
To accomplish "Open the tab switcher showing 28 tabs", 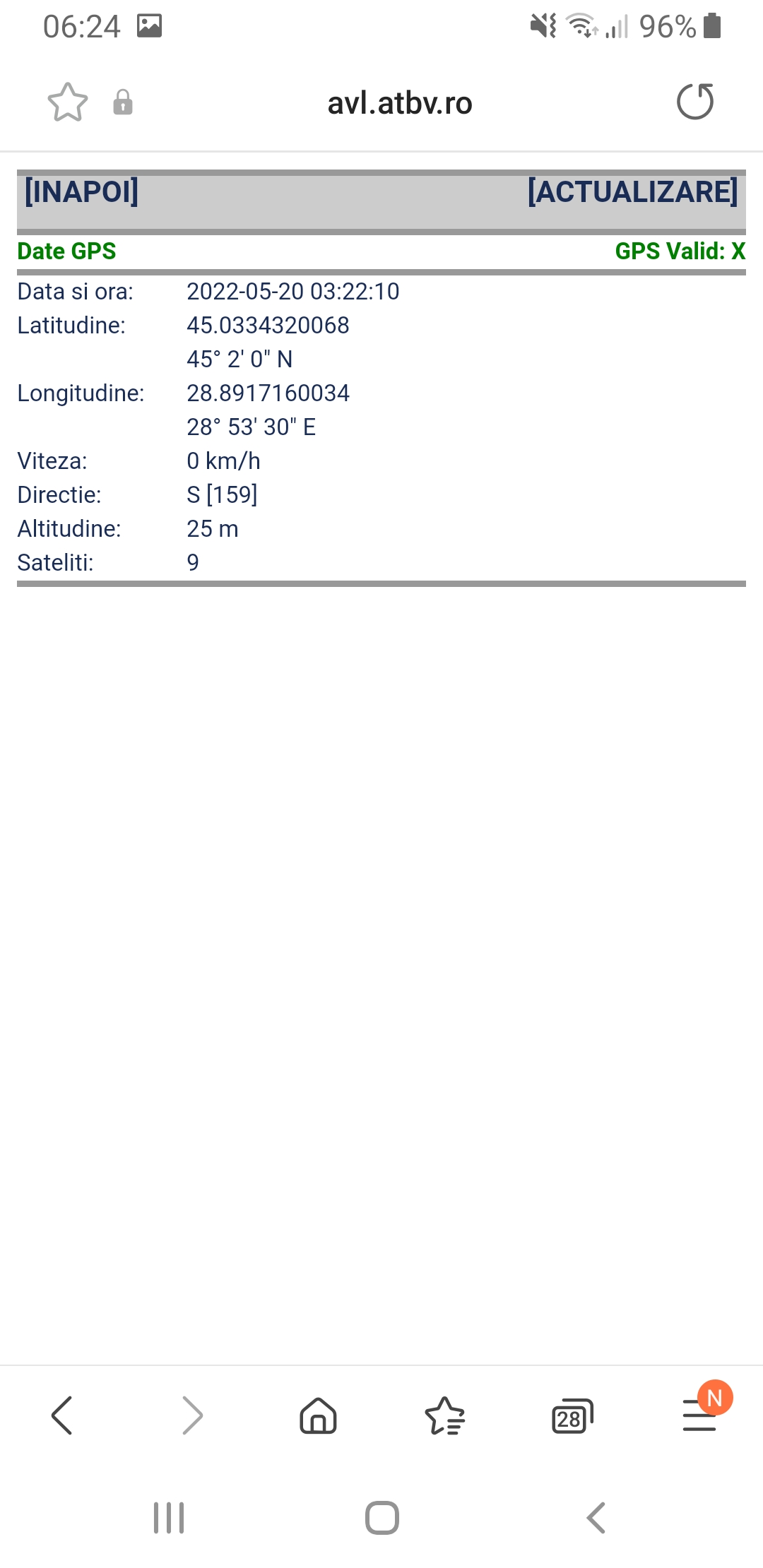I will (x=572, y=1415).
